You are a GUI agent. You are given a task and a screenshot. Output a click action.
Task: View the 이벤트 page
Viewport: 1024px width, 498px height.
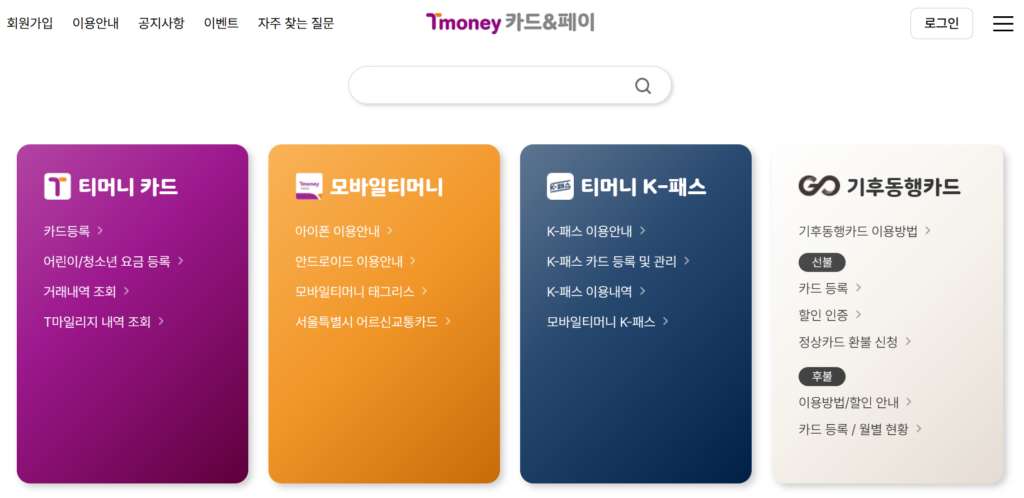coord(221,23)
